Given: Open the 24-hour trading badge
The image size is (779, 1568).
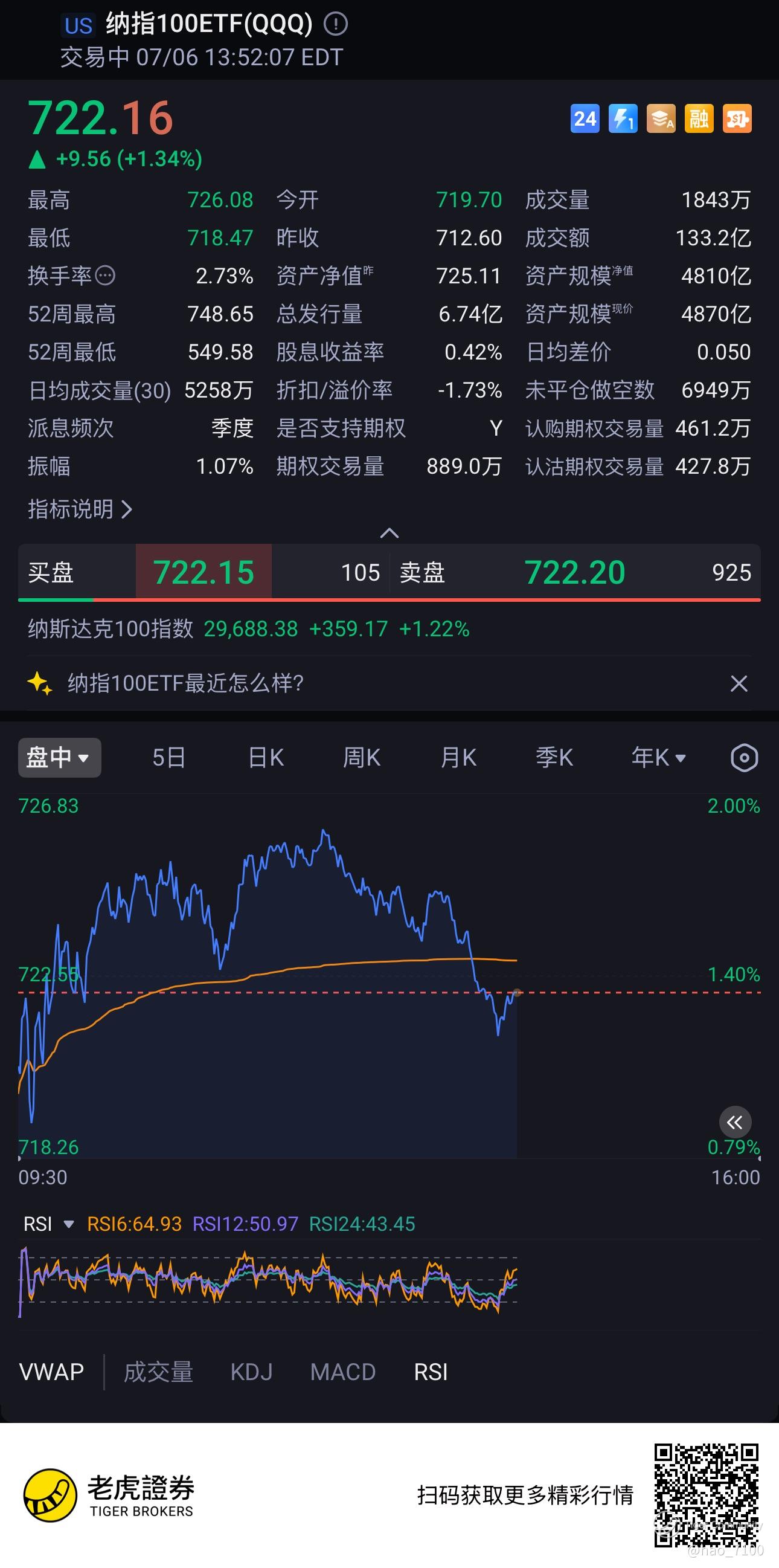Looking at the screenshot, I should tap(585, 118).
